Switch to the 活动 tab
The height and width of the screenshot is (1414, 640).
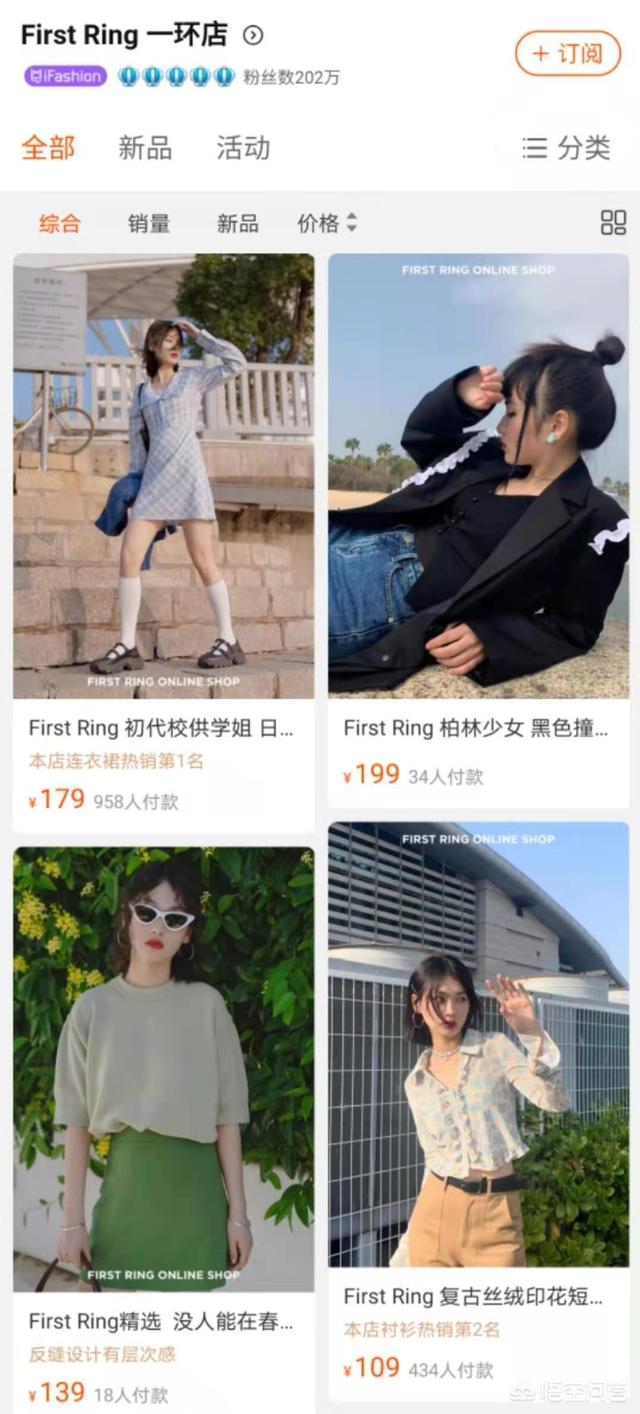(x=243, y=148)
